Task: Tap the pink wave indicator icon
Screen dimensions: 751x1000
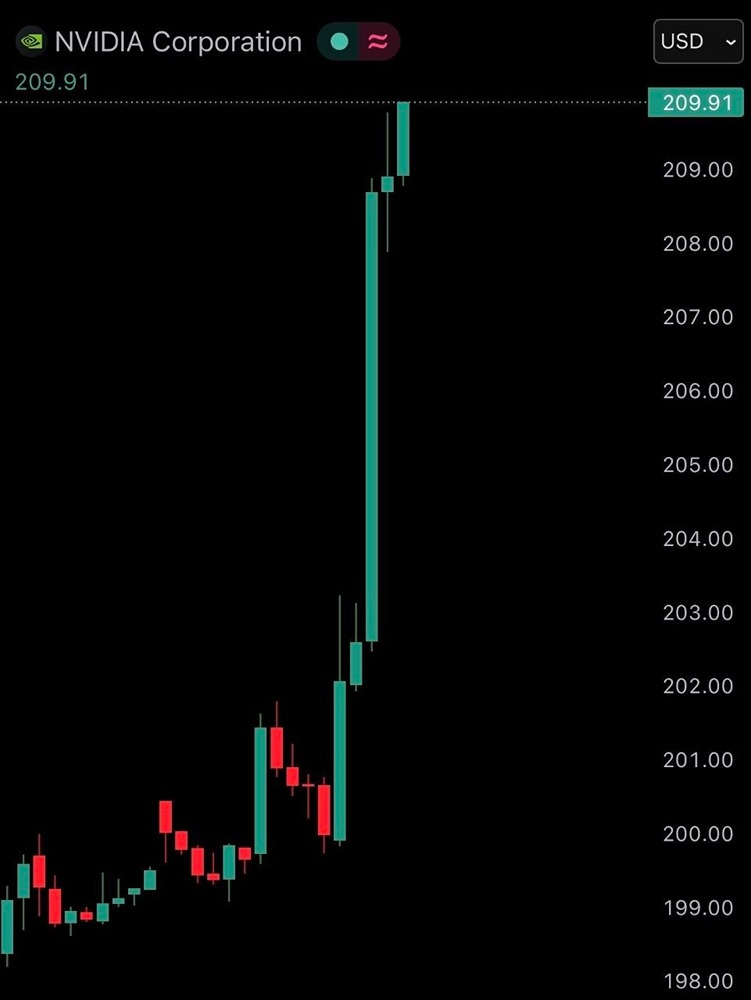Action: pyautogui.click(x=379, y=42)
